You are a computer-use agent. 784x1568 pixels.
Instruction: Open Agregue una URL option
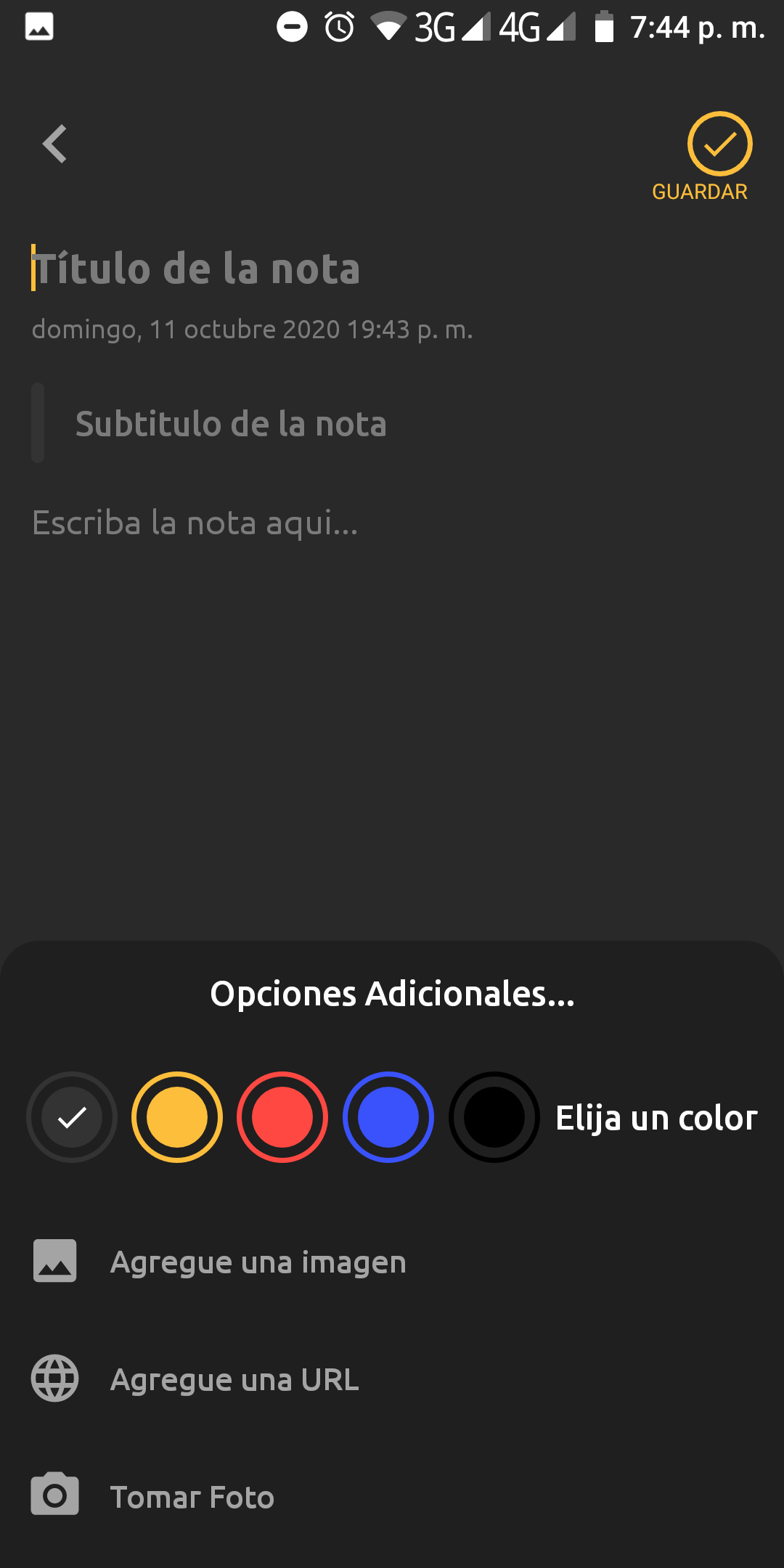(392, 1379)
